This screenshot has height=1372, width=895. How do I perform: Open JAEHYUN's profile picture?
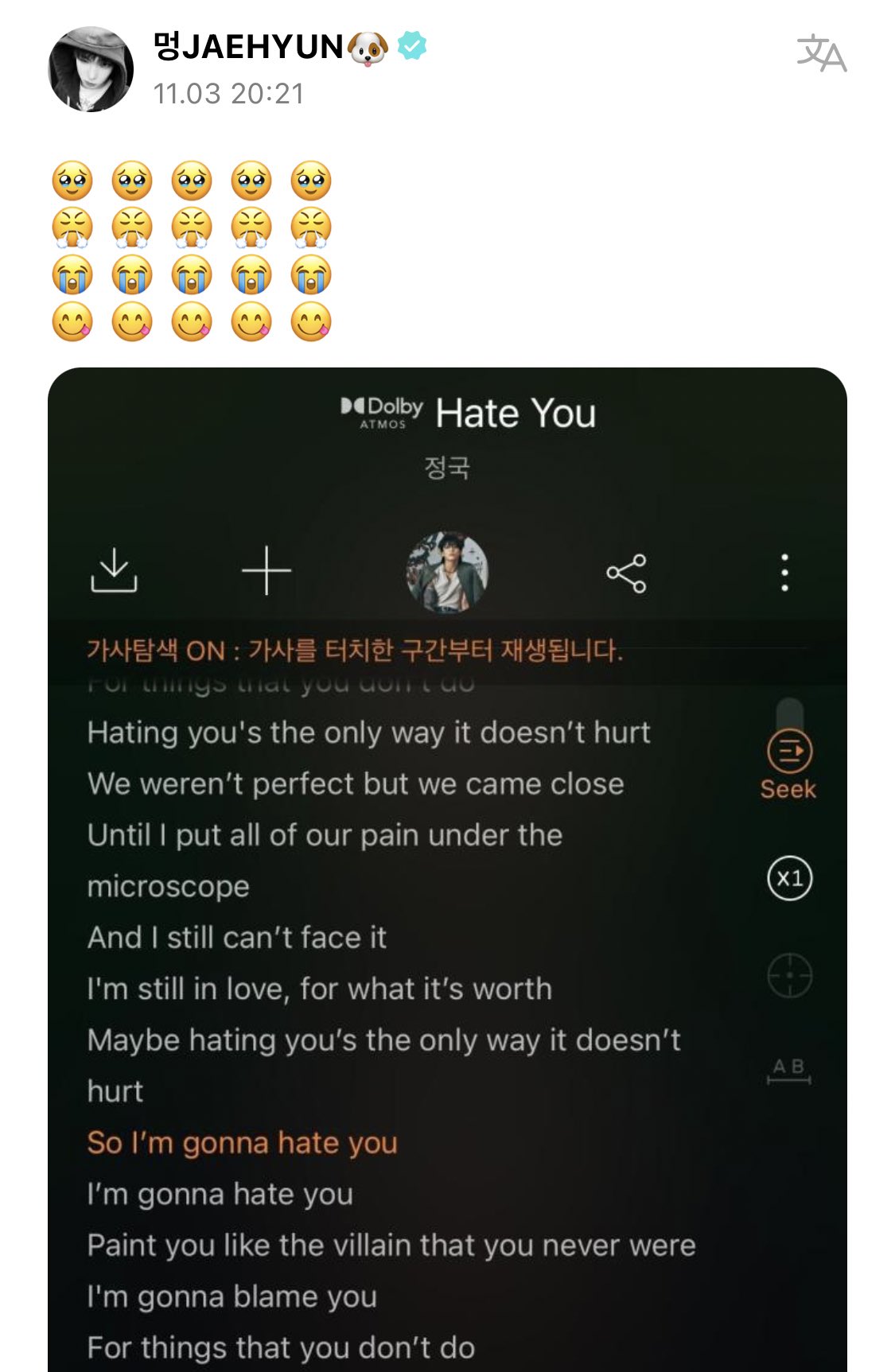click(91, 69)
